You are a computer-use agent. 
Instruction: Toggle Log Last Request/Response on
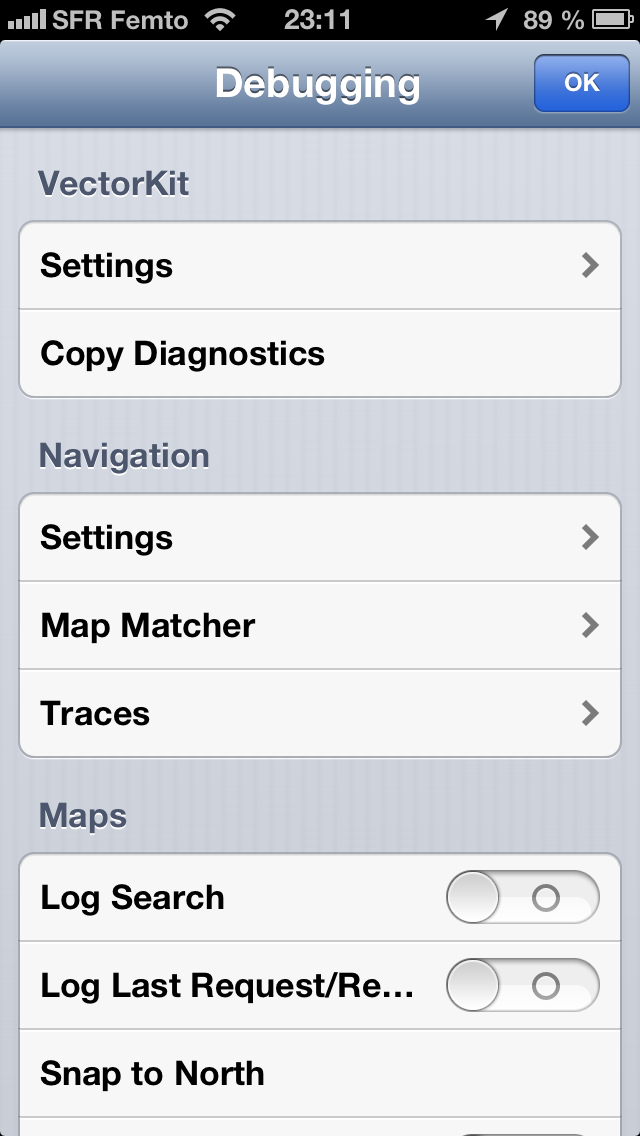[x=522, y=986]
